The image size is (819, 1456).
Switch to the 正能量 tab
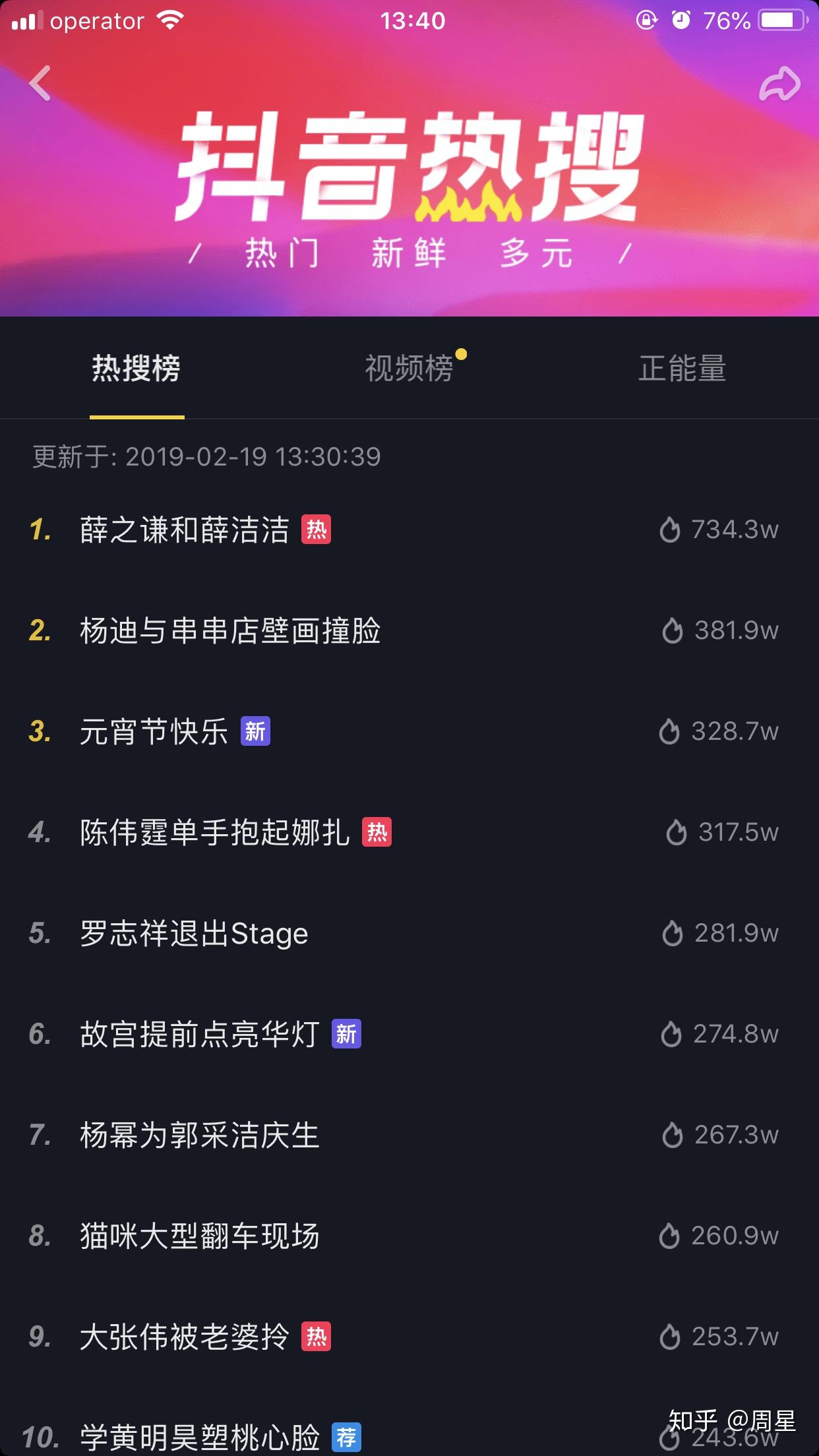point(682,368)
